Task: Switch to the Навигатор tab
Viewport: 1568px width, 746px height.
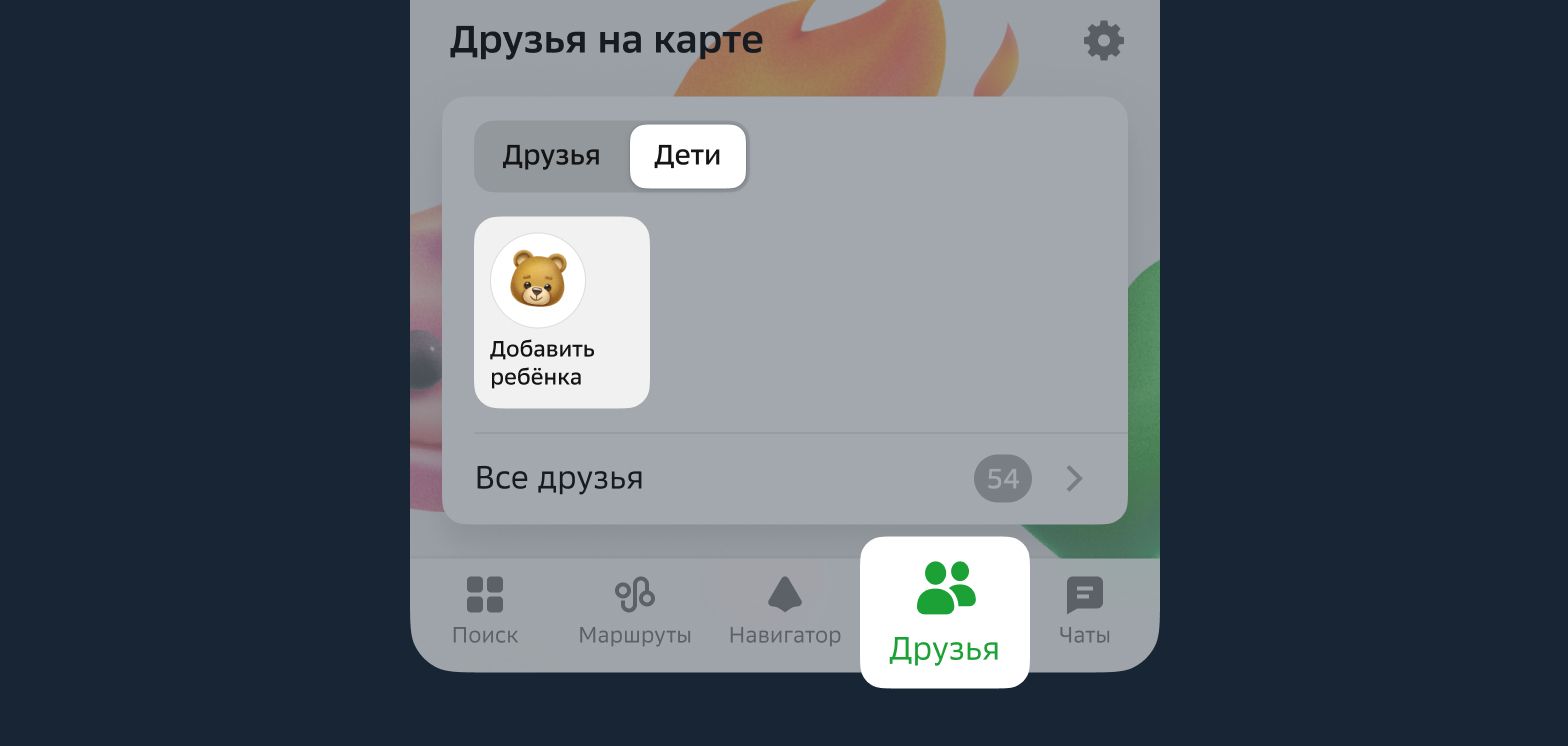Action: [784, 609]
